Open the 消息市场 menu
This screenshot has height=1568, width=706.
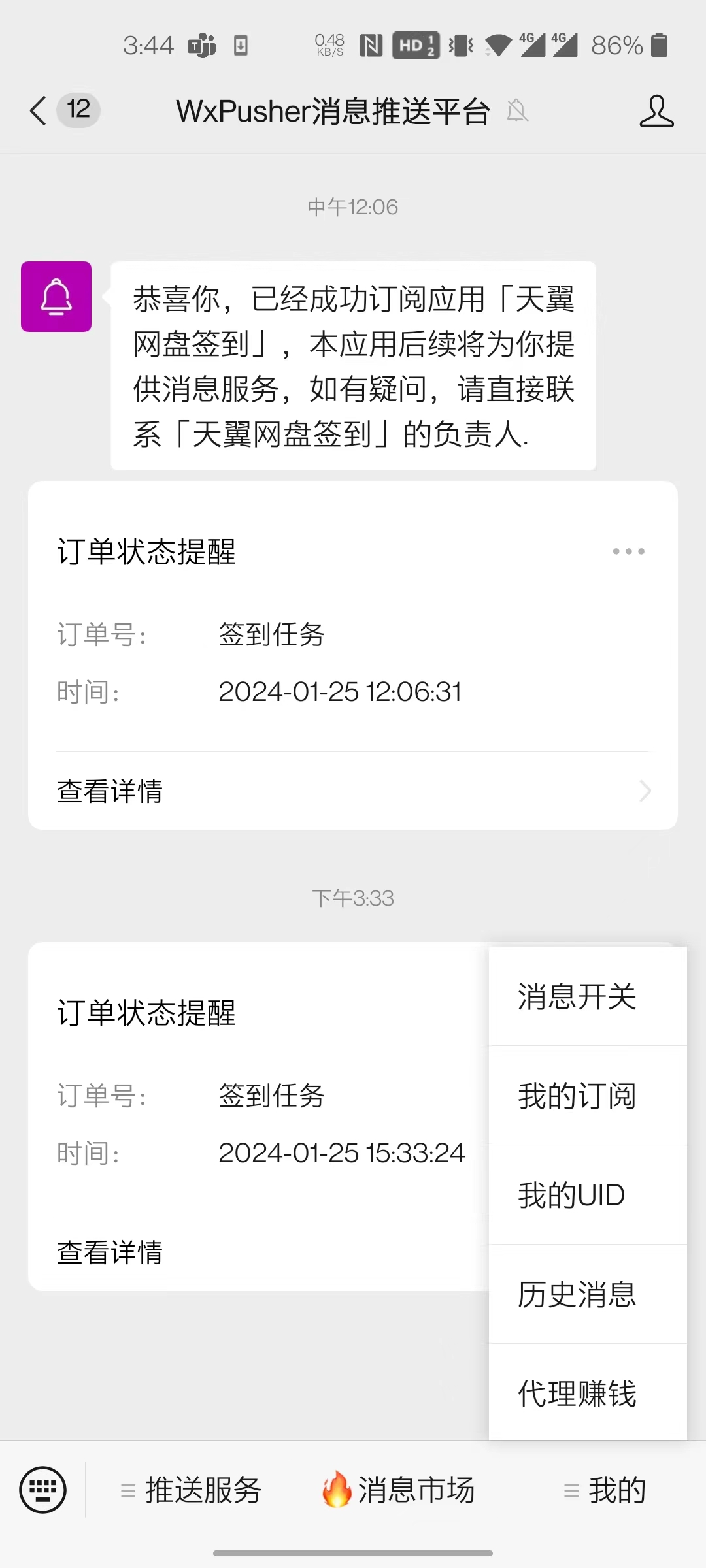[x=397, y=1490]
